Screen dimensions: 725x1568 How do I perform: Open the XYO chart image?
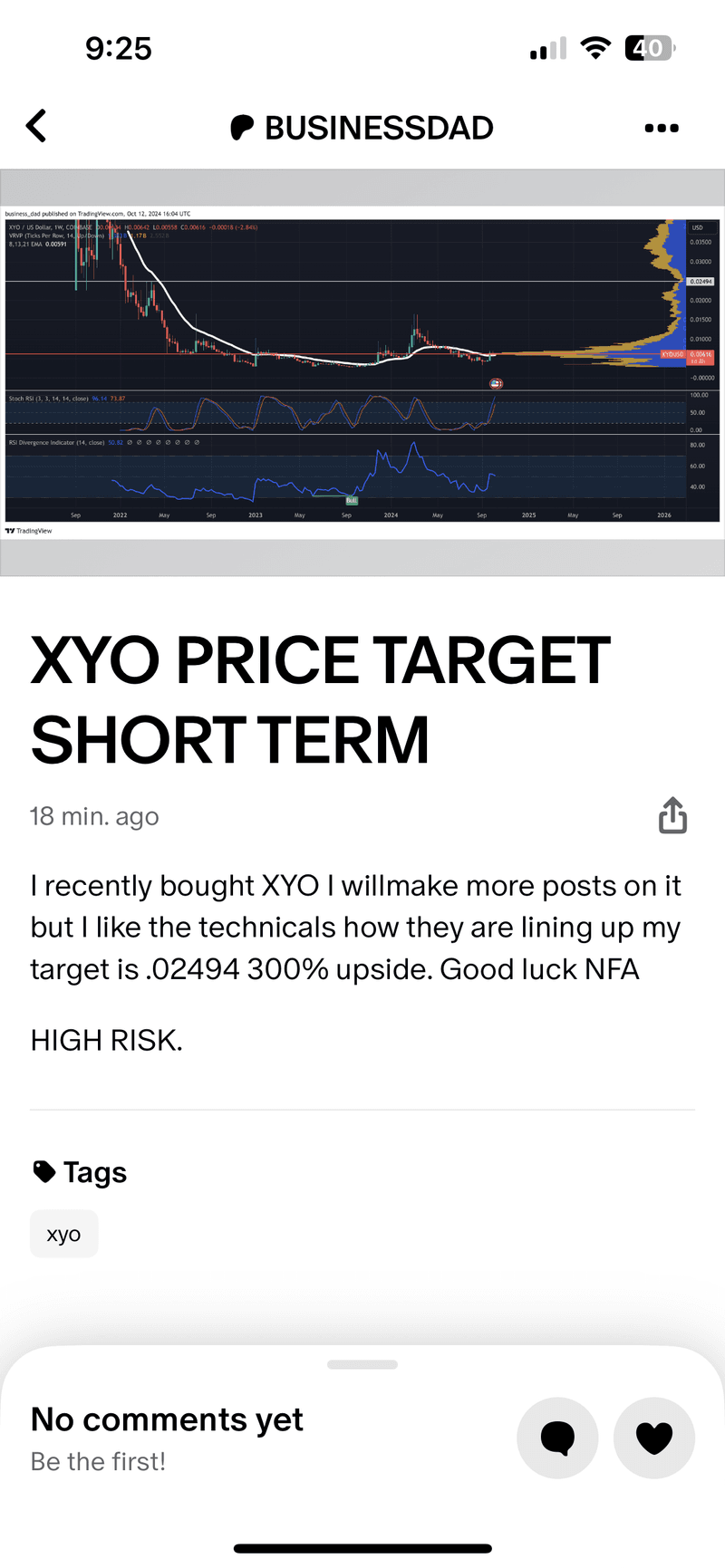click(x=362, y=372)
